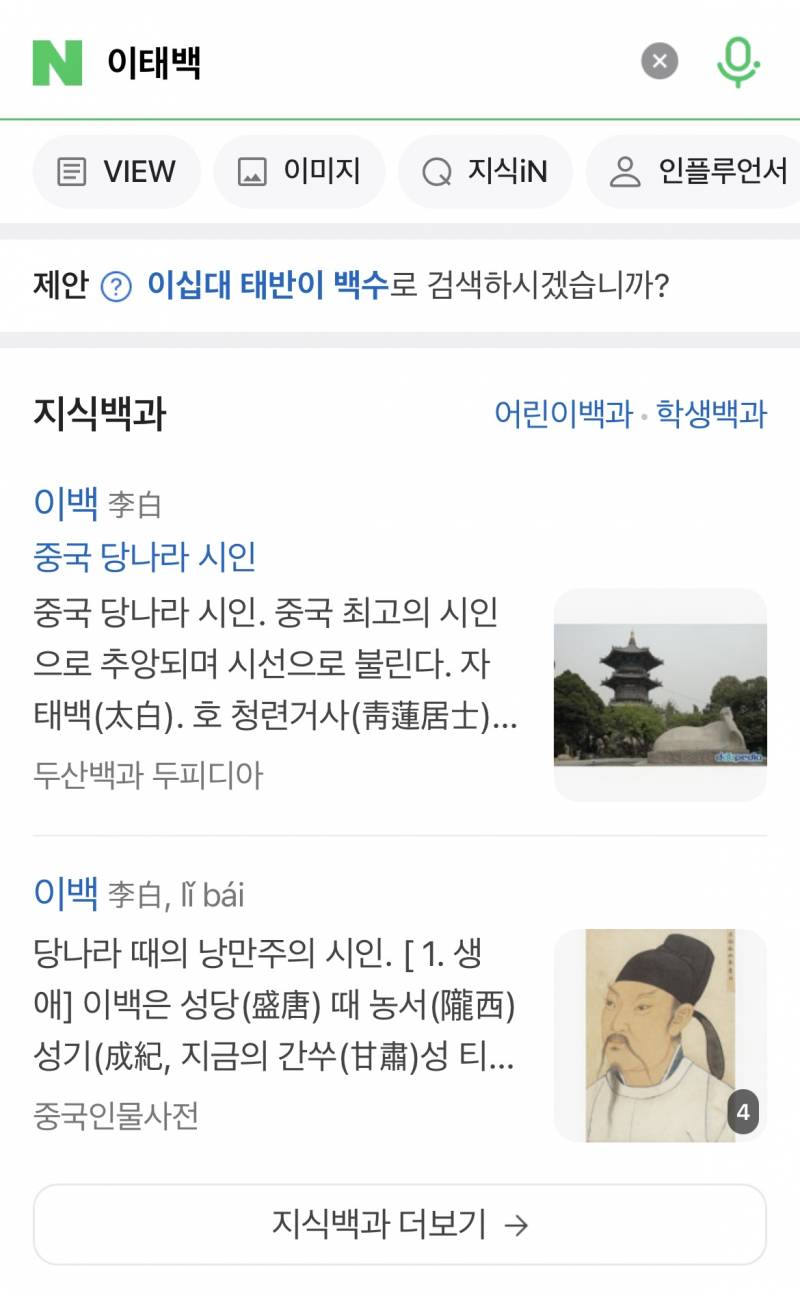Click the document icon on the VIEW tab
The image size is (800, 1293).
click(69, 171)
